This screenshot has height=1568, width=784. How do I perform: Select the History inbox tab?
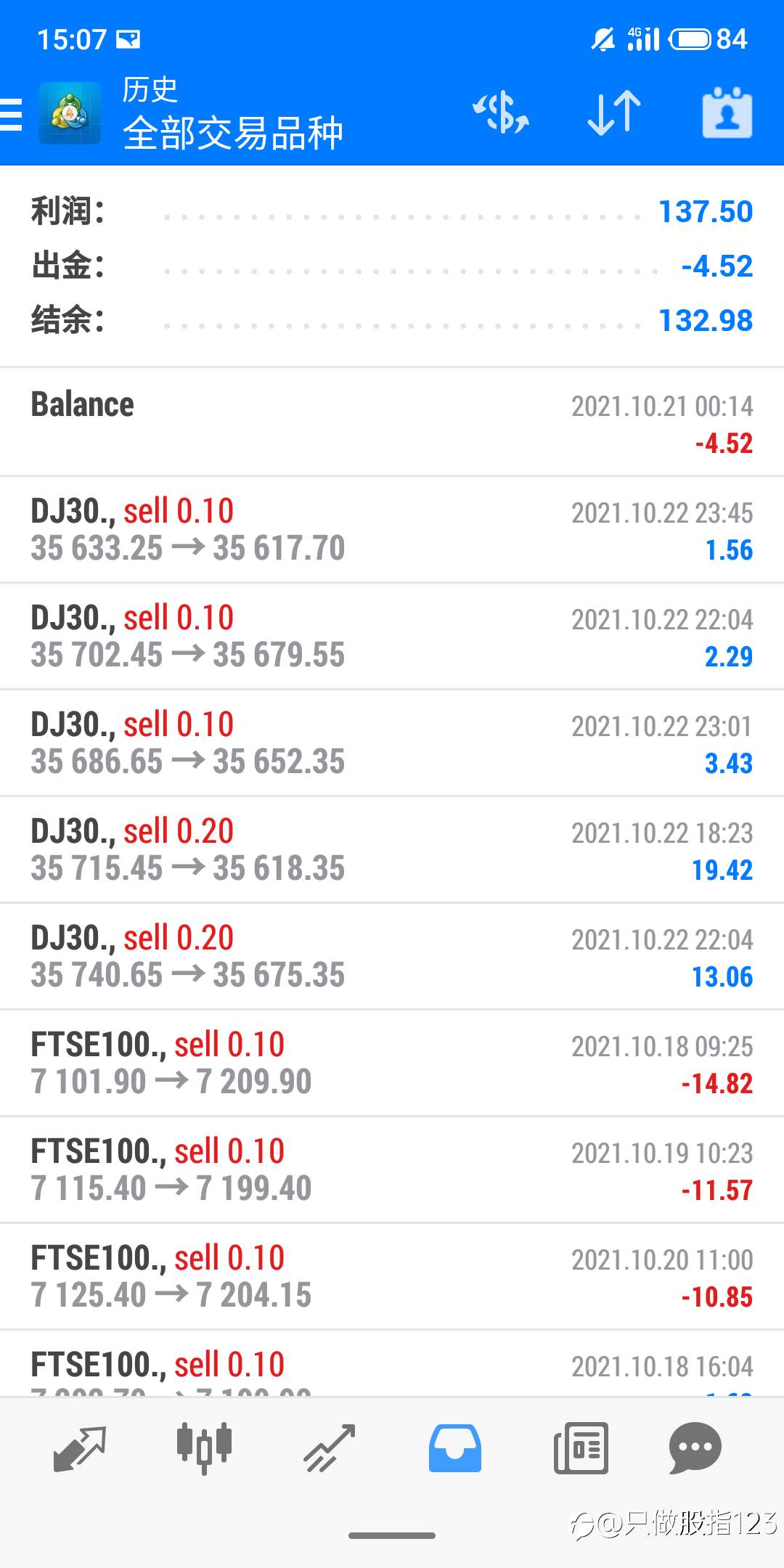[x=455, y=1448]
